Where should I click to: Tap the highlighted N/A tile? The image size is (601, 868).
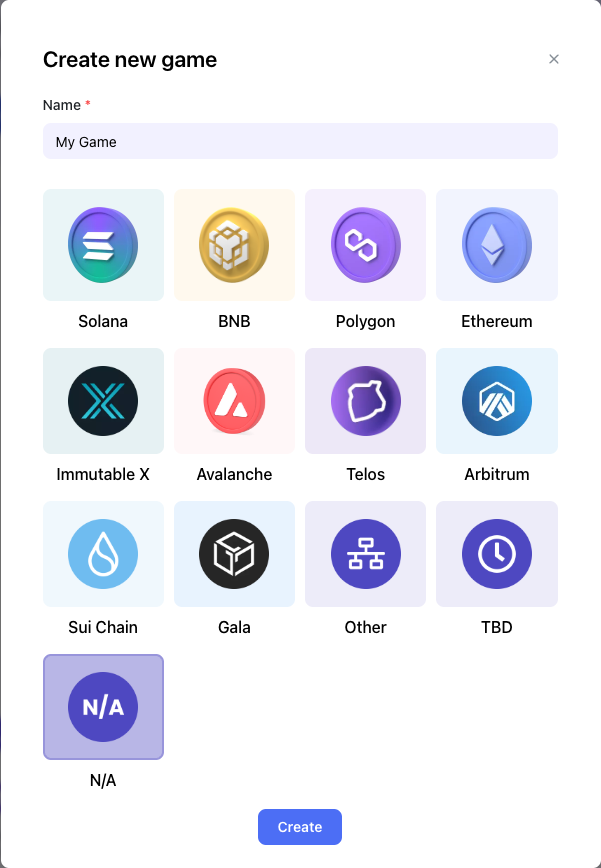pyautogui.click(x=103, y=707)
